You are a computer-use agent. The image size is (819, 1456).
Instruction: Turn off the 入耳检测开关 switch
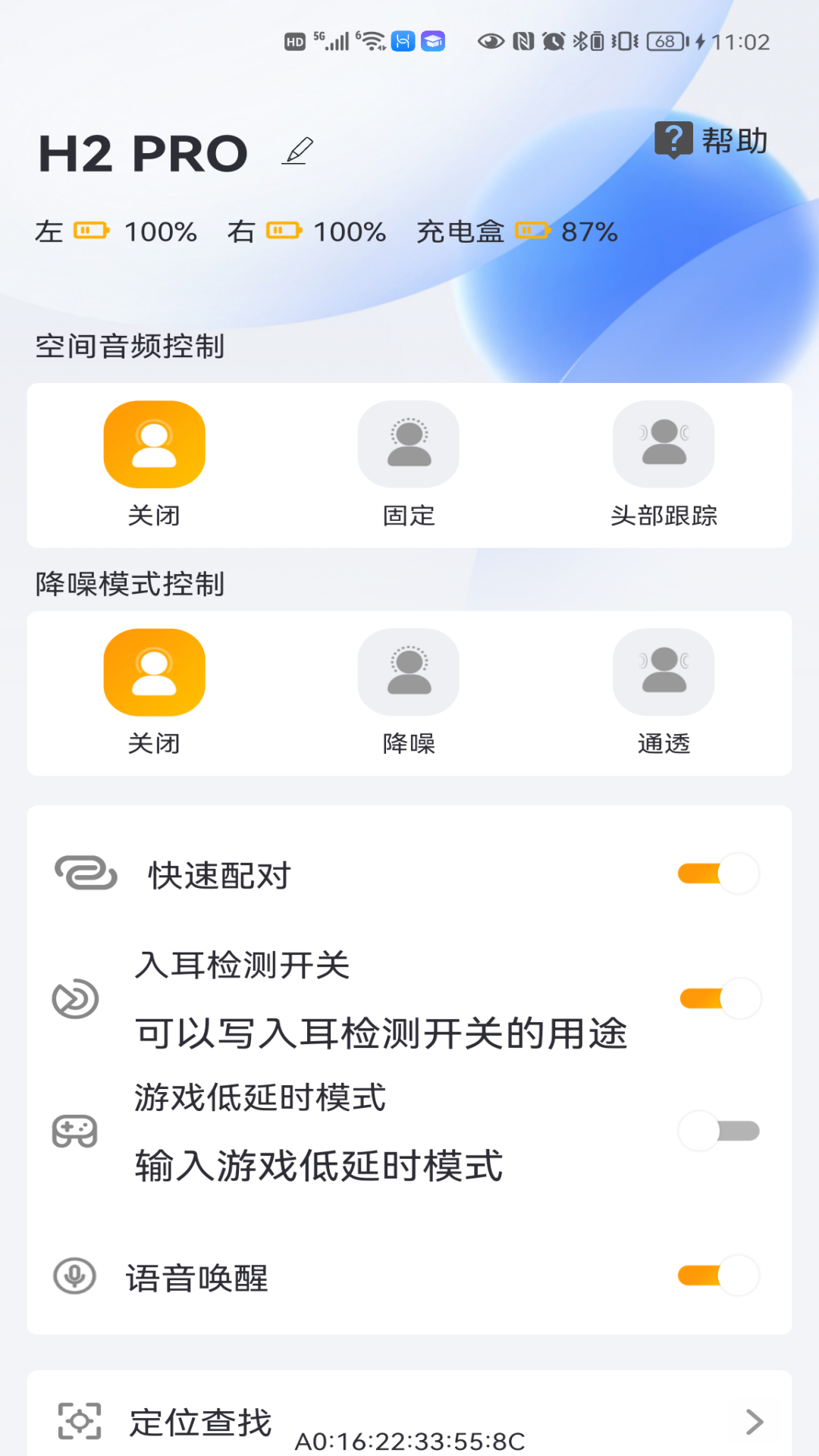pos(717,999)
